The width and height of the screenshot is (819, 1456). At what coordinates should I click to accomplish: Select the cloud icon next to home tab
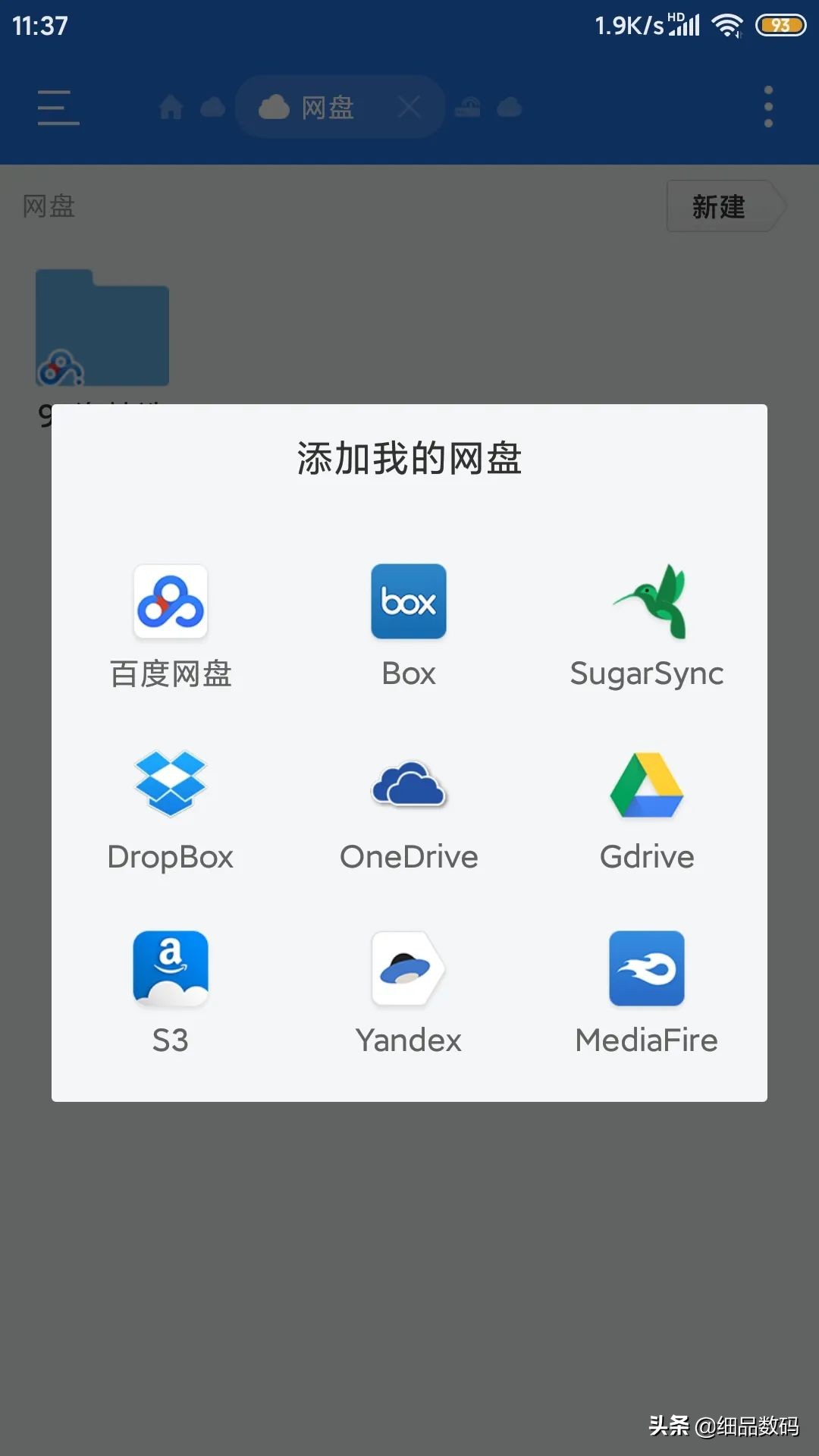click(x=212, y=107)
